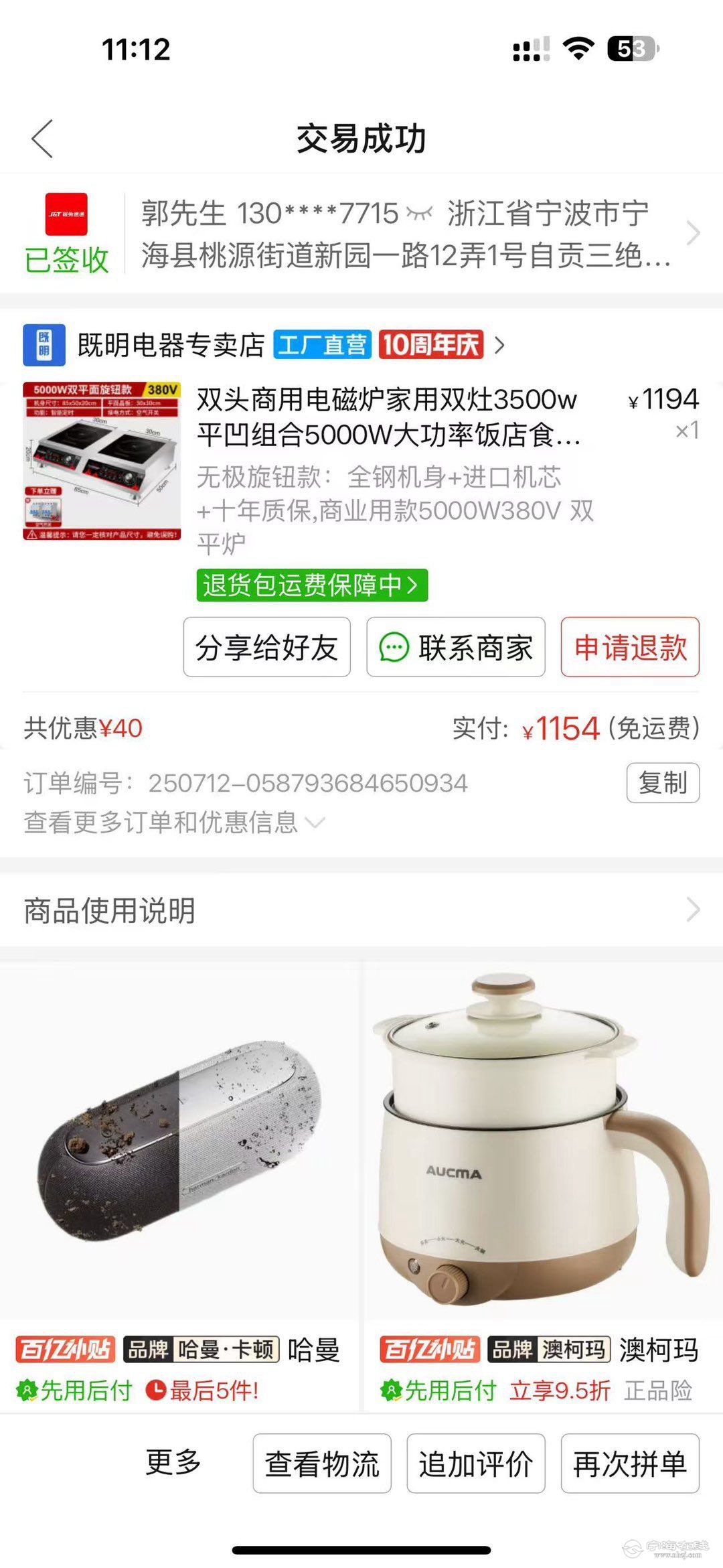
Task: Open the 哈曼·卡顿 speaker product card
Action: 179,1179
